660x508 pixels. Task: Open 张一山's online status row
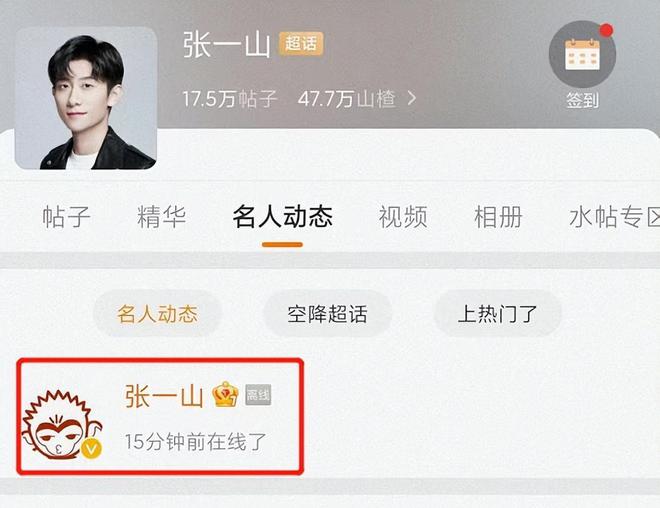click(x=160, y=418)
